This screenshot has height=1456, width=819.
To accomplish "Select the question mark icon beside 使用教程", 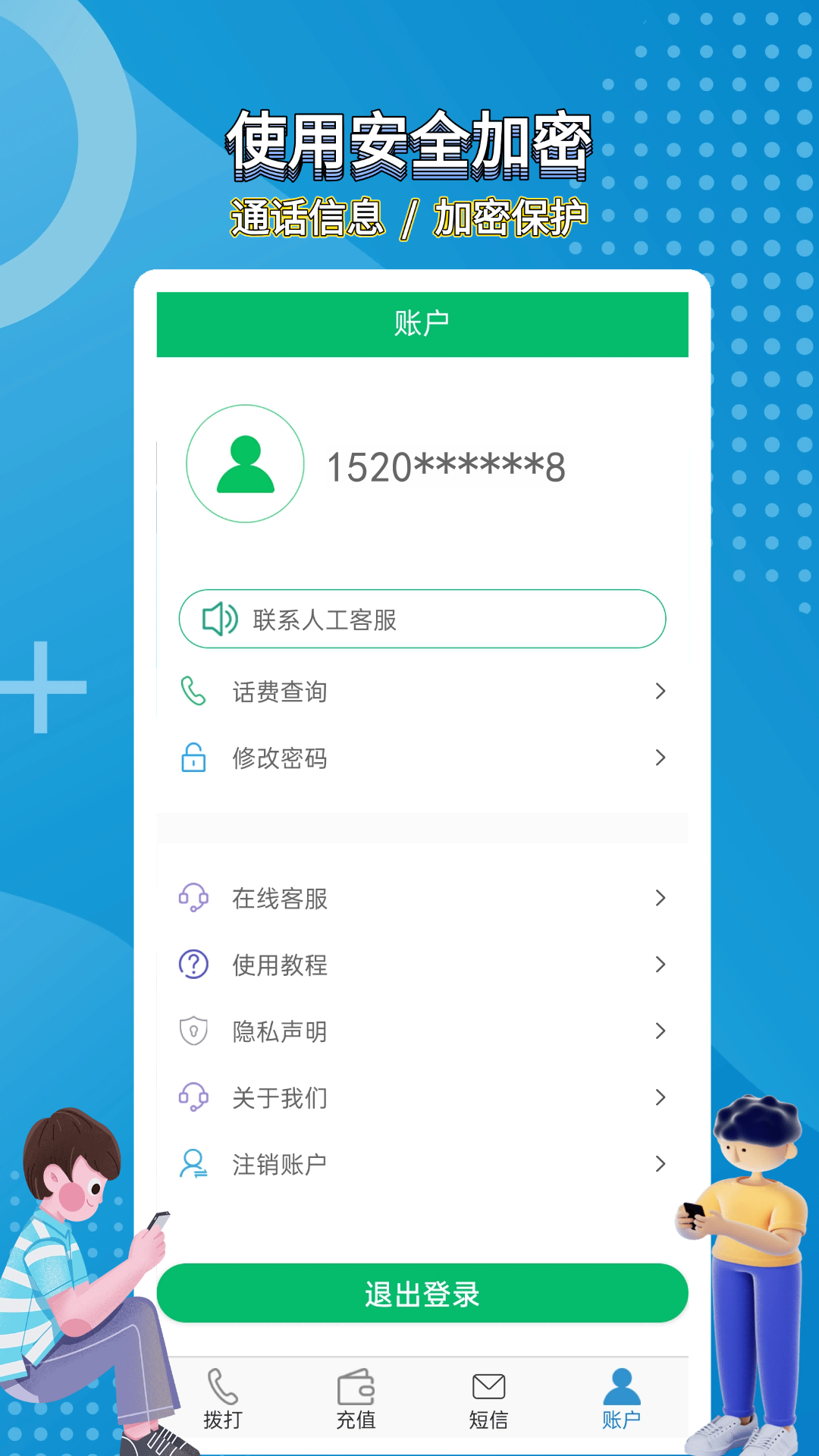I will point(194,965).
